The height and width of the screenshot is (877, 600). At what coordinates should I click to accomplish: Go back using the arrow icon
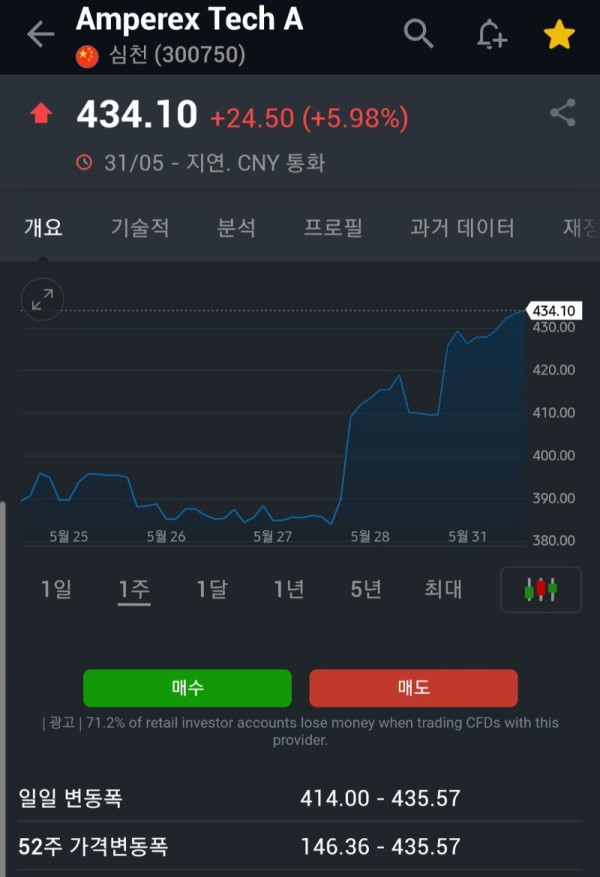[x=40, y=34]
